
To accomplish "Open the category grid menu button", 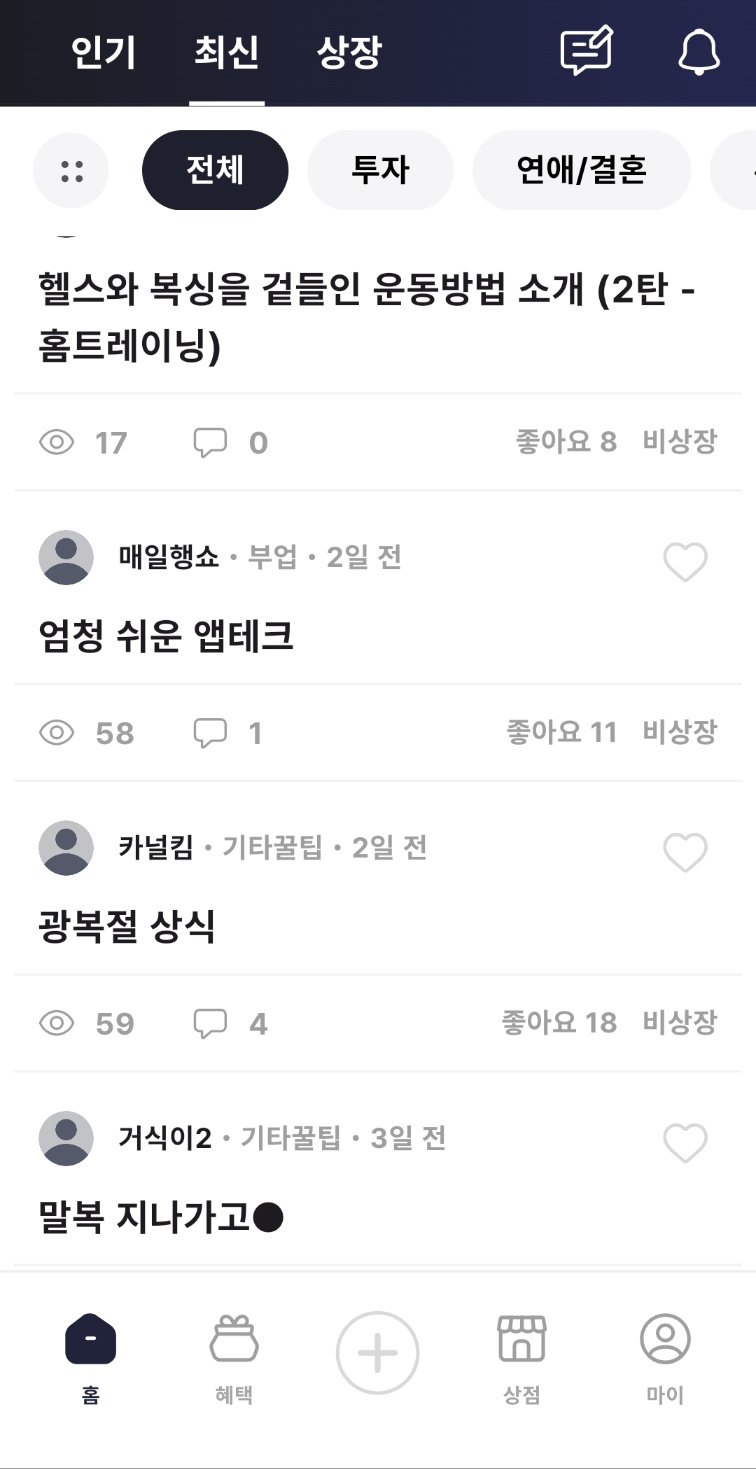I will (71, 170).
